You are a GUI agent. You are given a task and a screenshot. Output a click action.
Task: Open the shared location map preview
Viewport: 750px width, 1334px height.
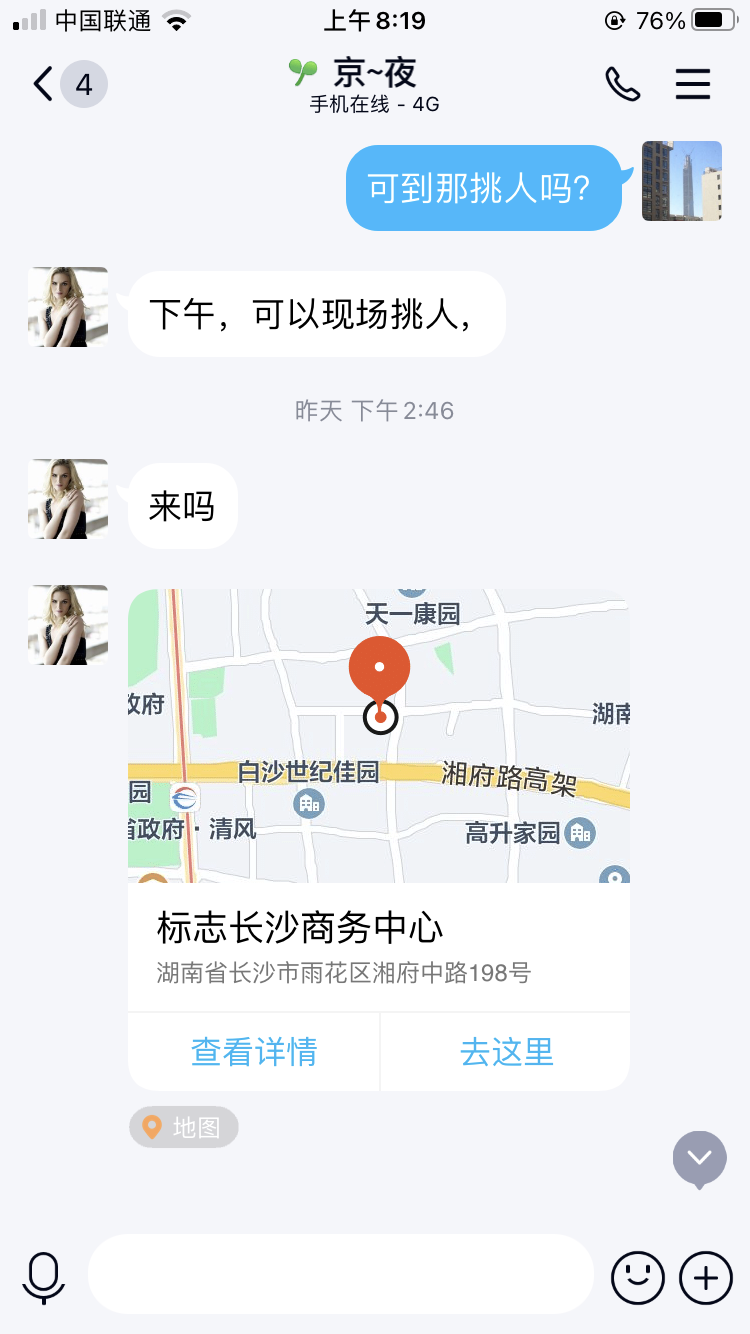(379, 735)
